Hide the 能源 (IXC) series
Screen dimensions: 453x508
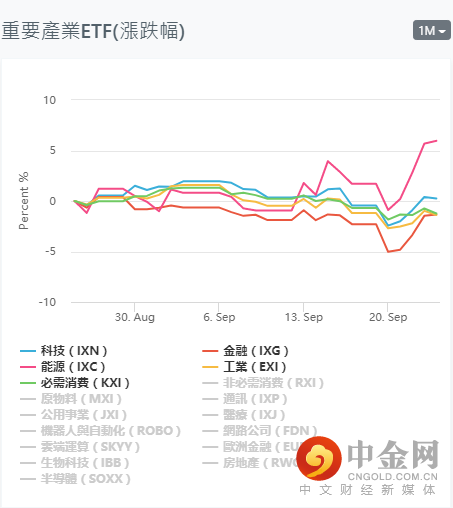coord(63,367)
